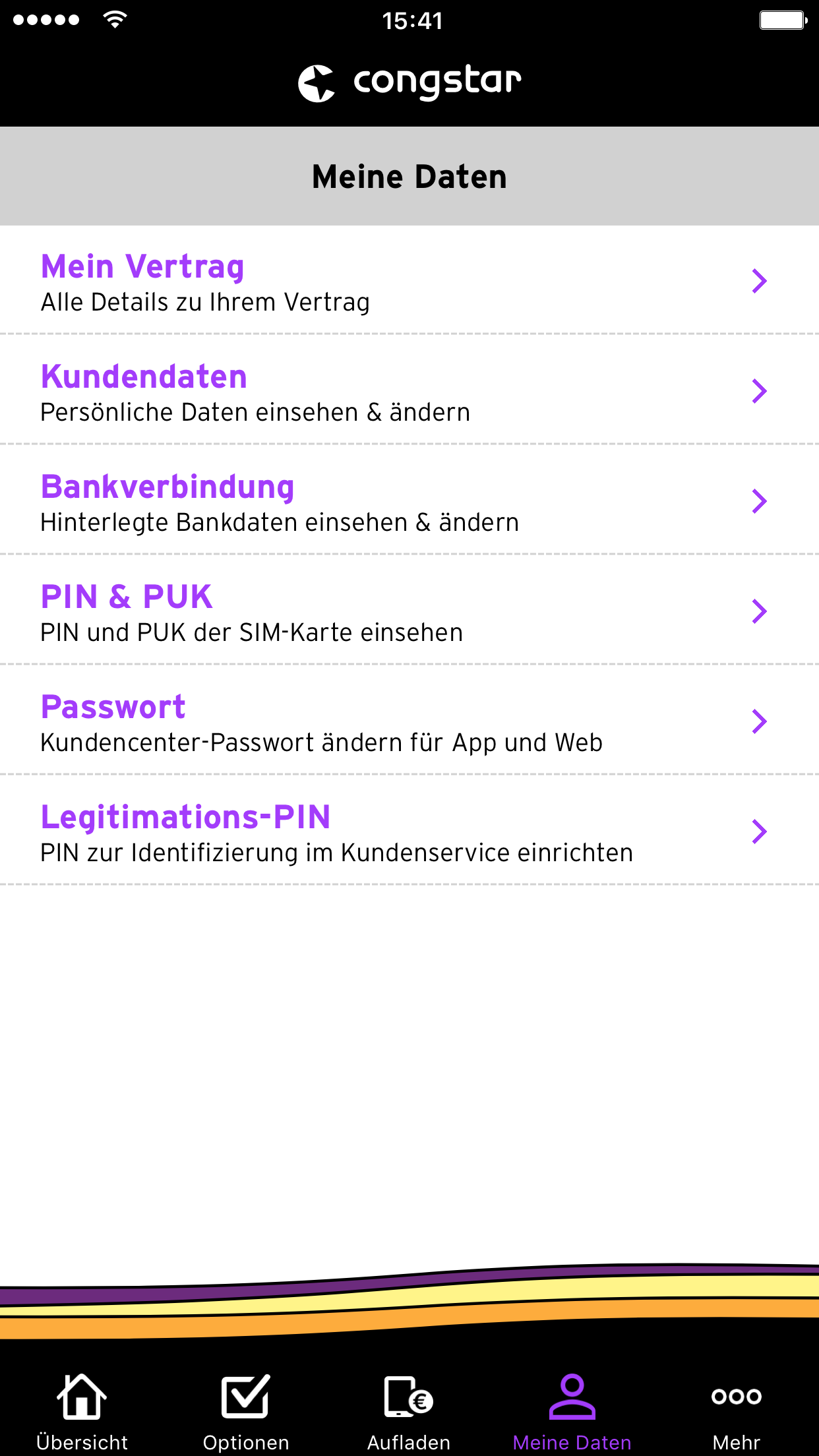
Task: Set up the Legitimations-PIN
Action: tap(409, 832)
